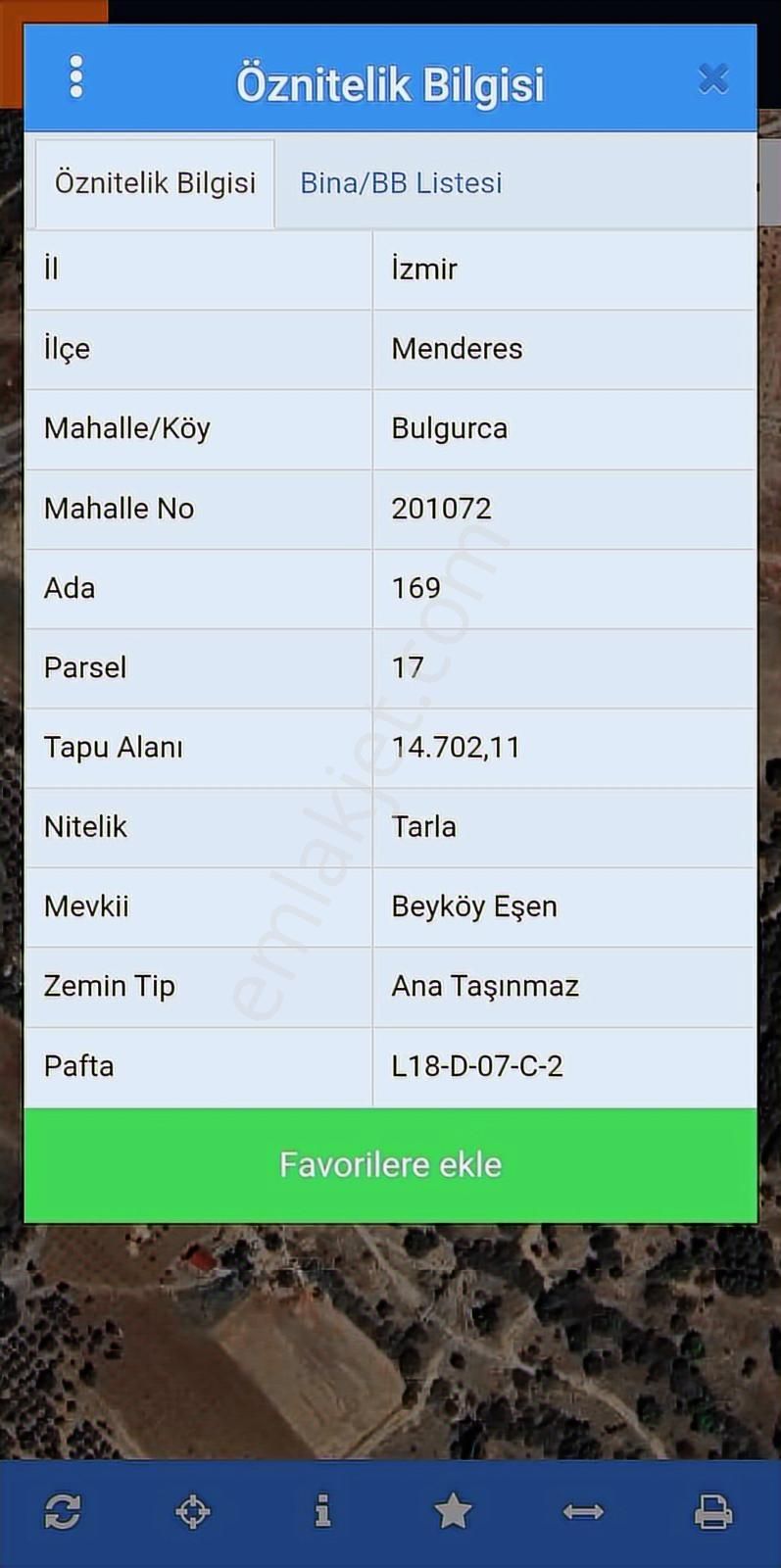Click the horizontal measure arrows icon

(x=584, y=1511)
